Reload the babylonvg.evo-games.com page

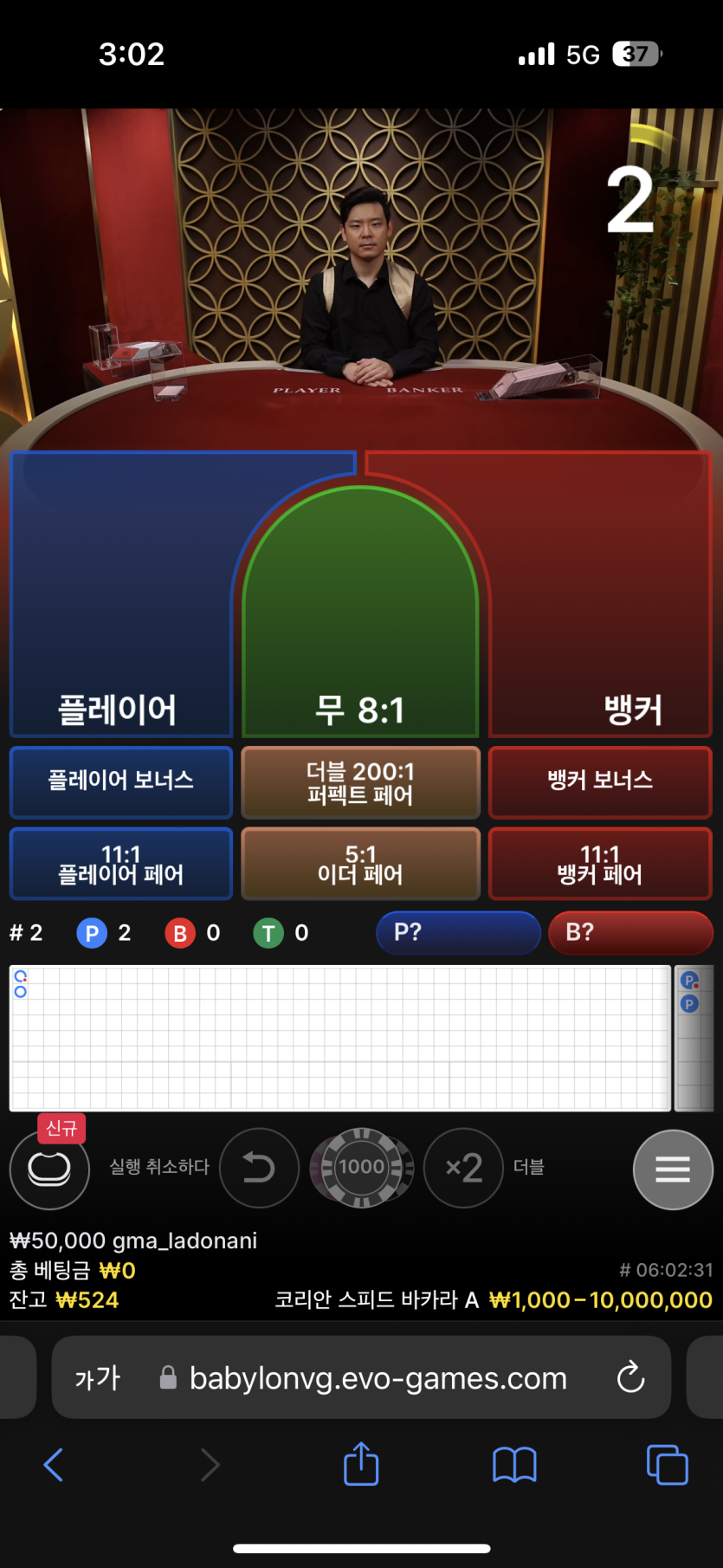tap(630, 1377)
